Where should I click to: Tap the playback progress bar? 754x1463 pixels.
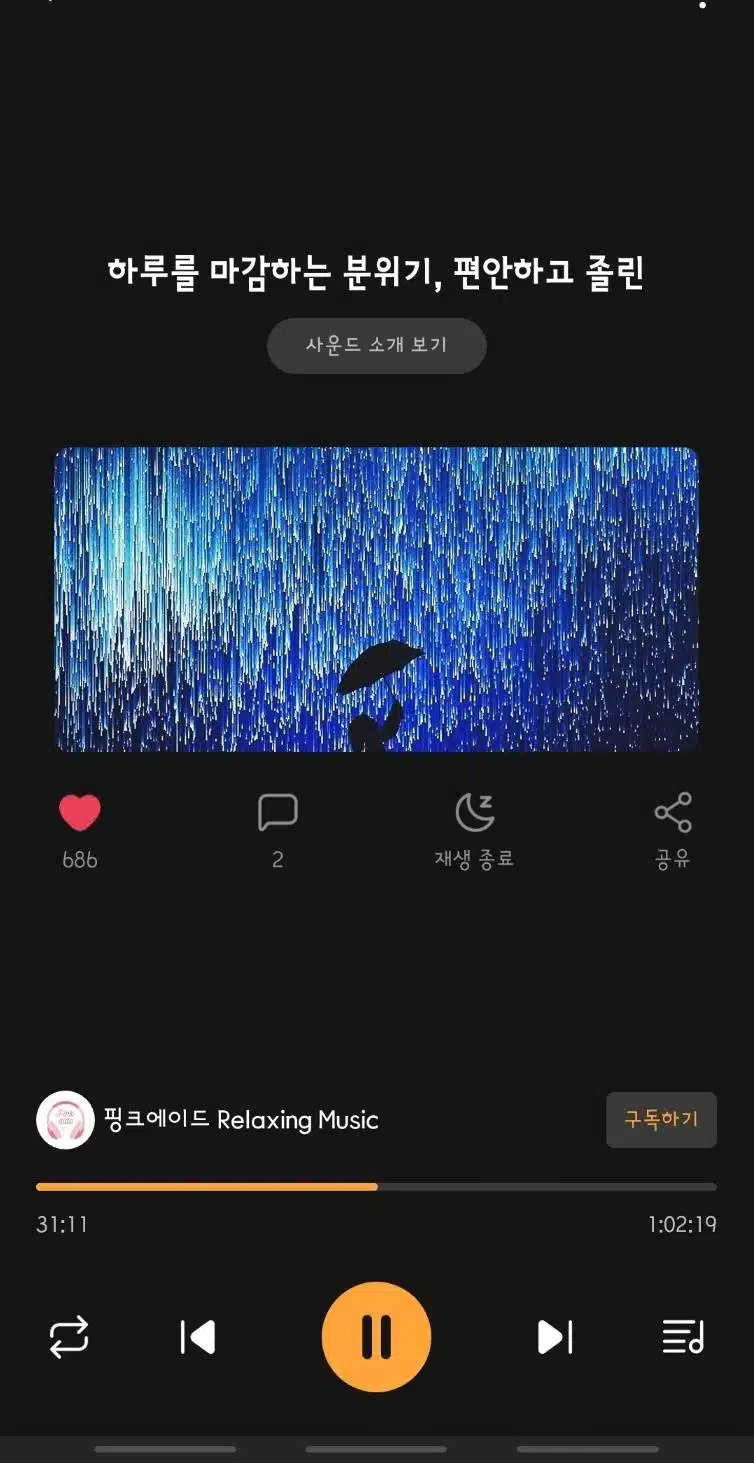tap(376, 1187)
